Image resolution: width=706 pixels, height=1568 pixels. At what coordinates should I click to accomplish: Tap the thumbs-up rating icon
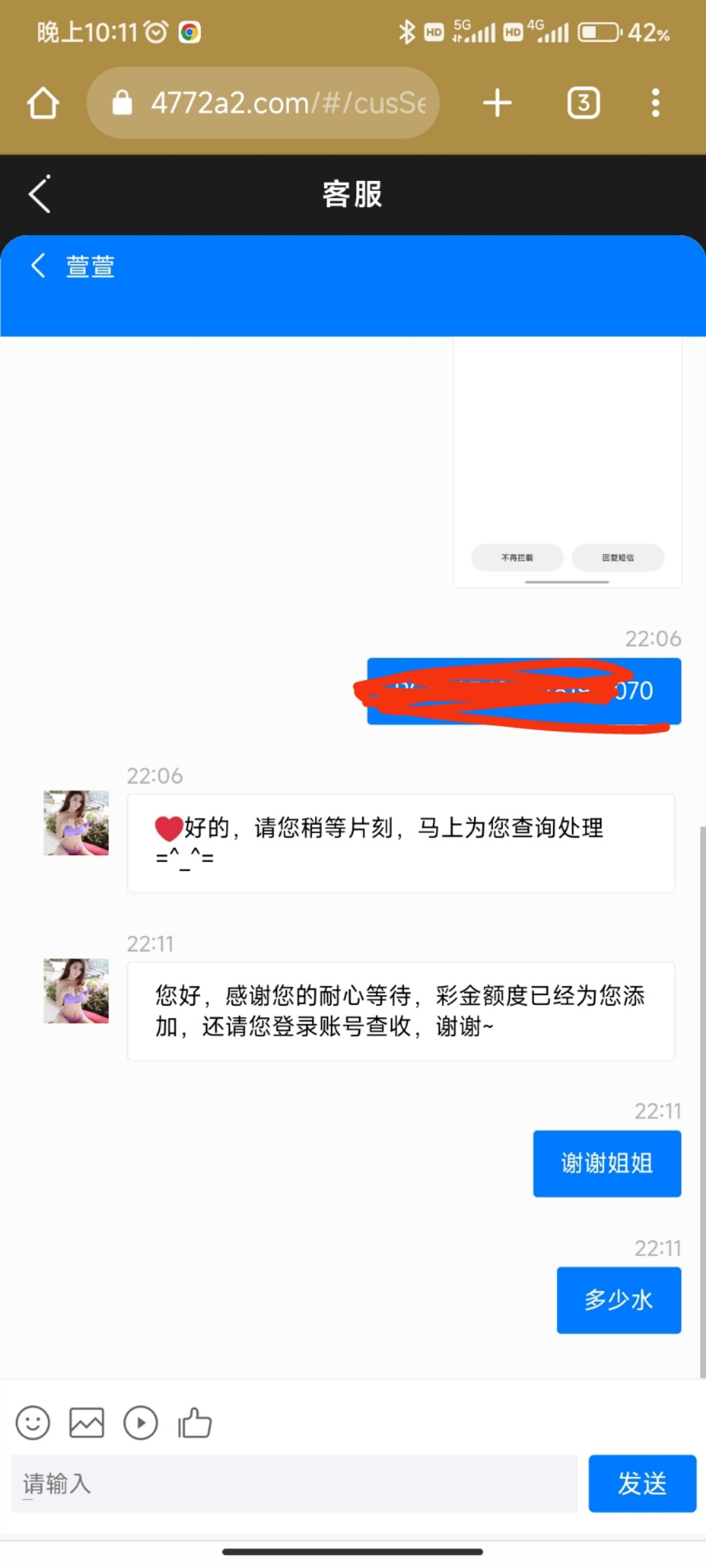pyautogui.click(x=195, y=1422)
